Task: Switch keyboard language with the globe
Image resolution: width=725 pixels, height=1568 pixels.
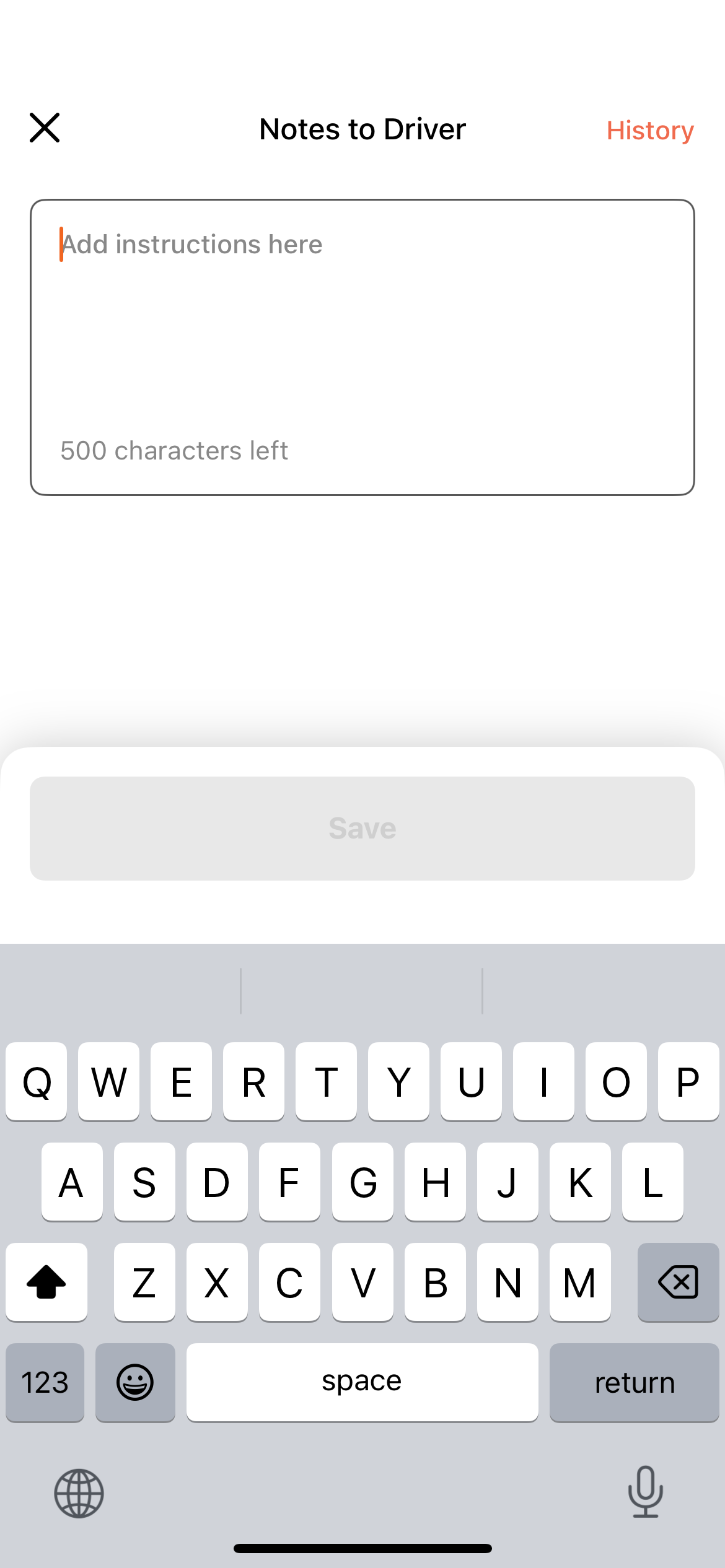Action: [x=79, y=1493]
